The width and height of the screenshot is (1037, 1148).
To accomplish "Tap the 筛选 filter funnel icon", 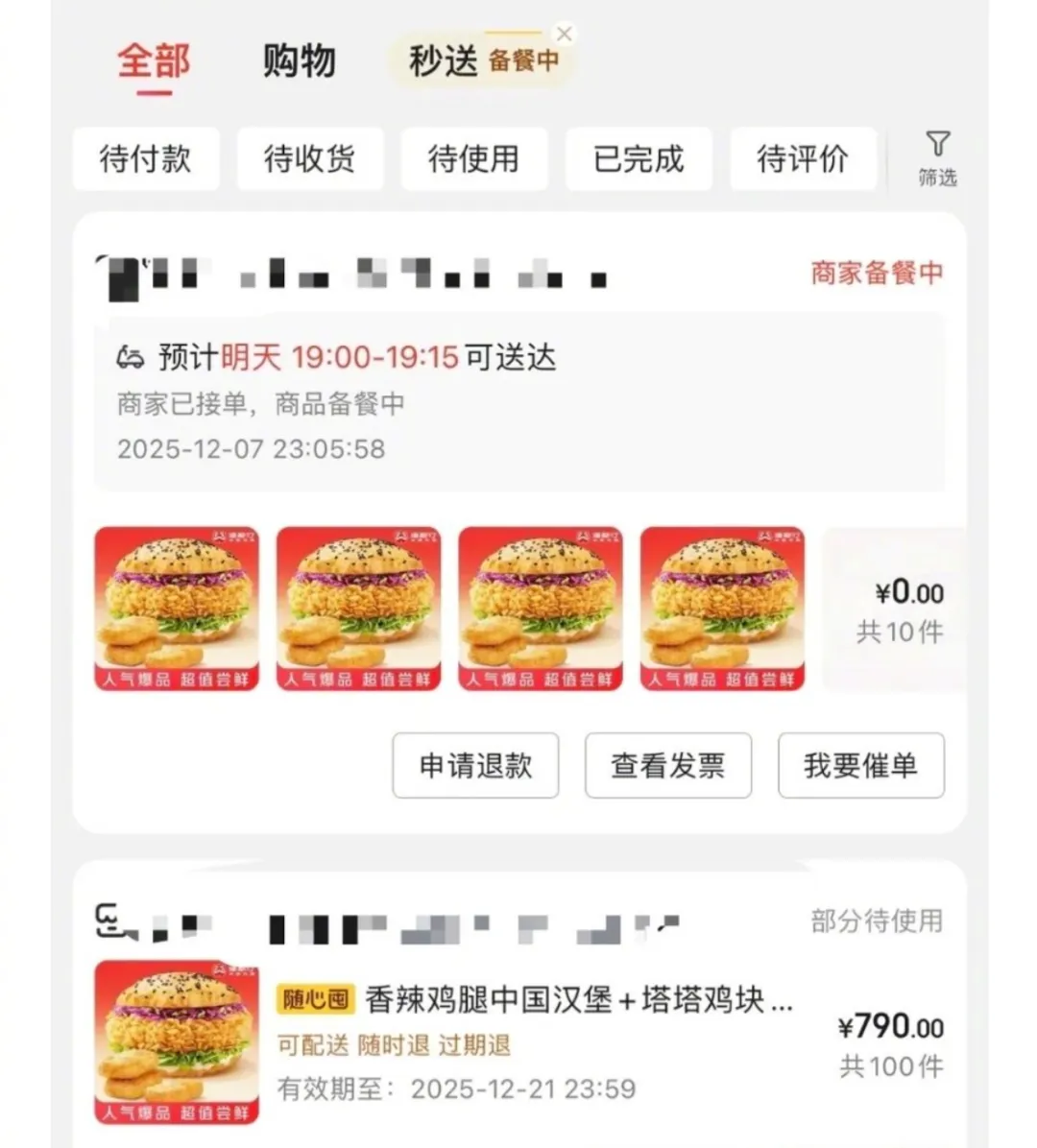I will tap(938, 154).
